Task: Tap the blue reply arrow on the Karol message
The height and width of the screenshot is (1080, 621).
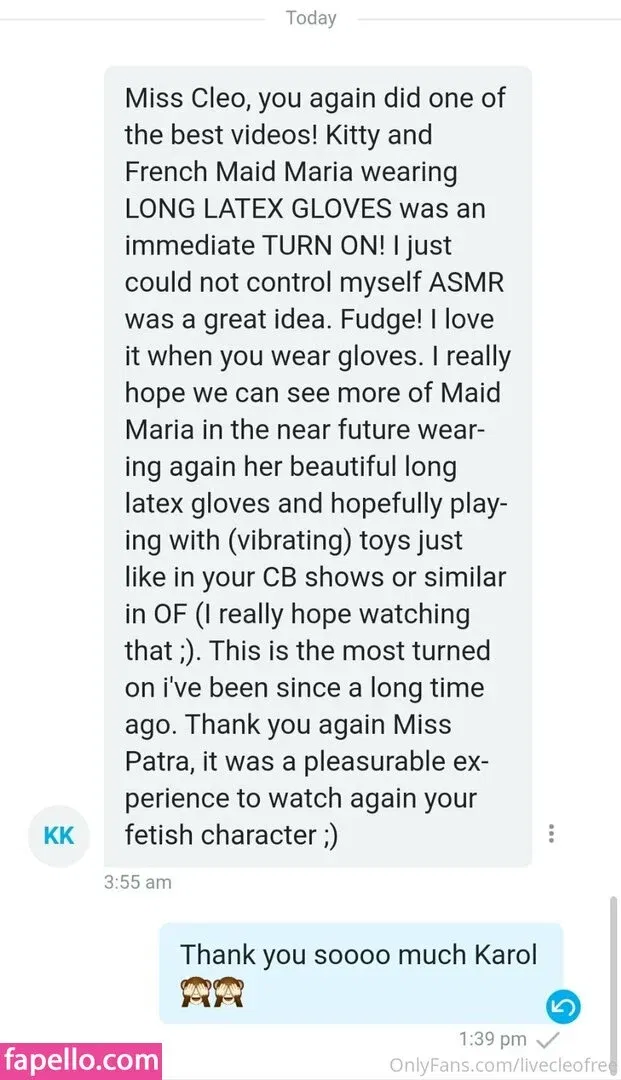Action: pyautogui.click(x=564, y=1006)
